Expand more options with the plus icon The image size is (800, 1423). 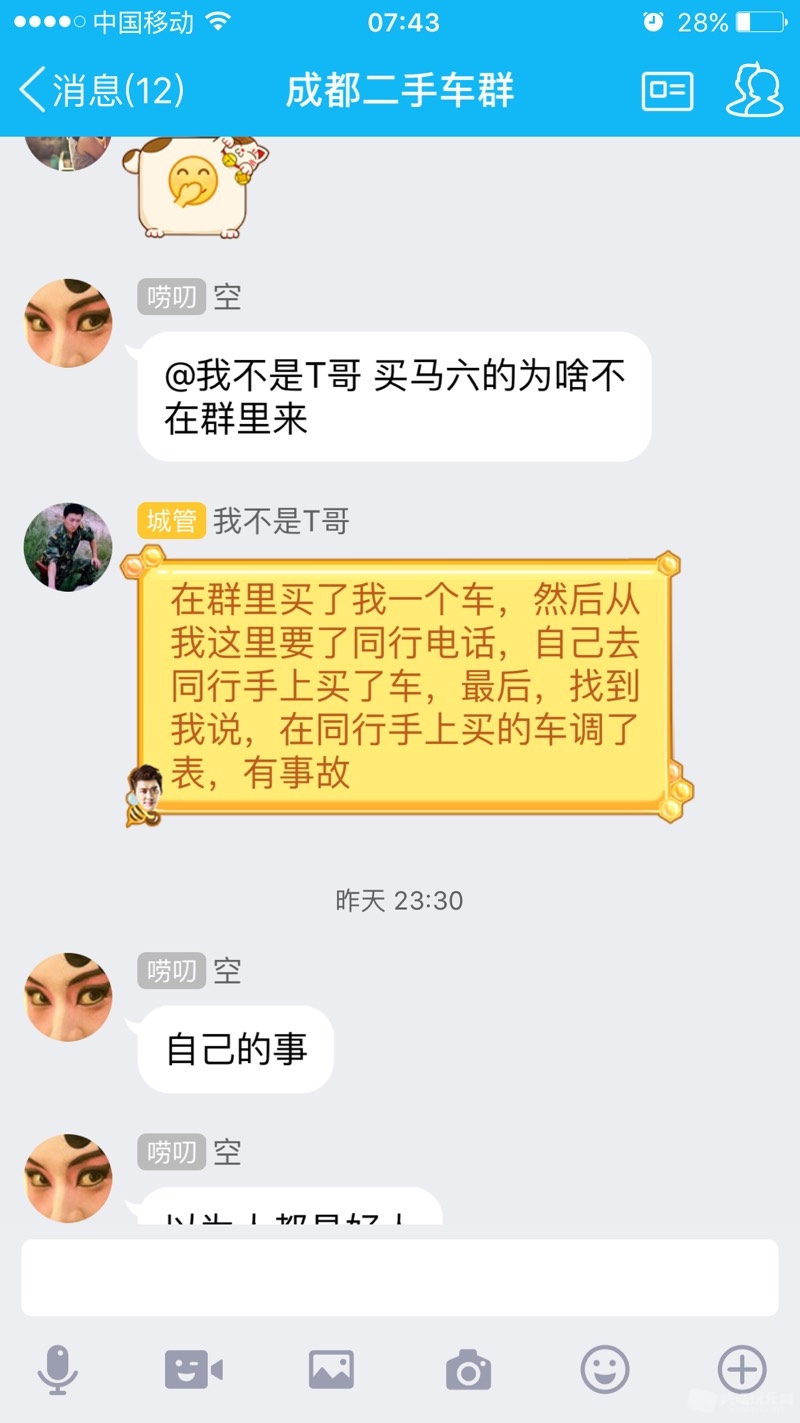point(742,1369)
